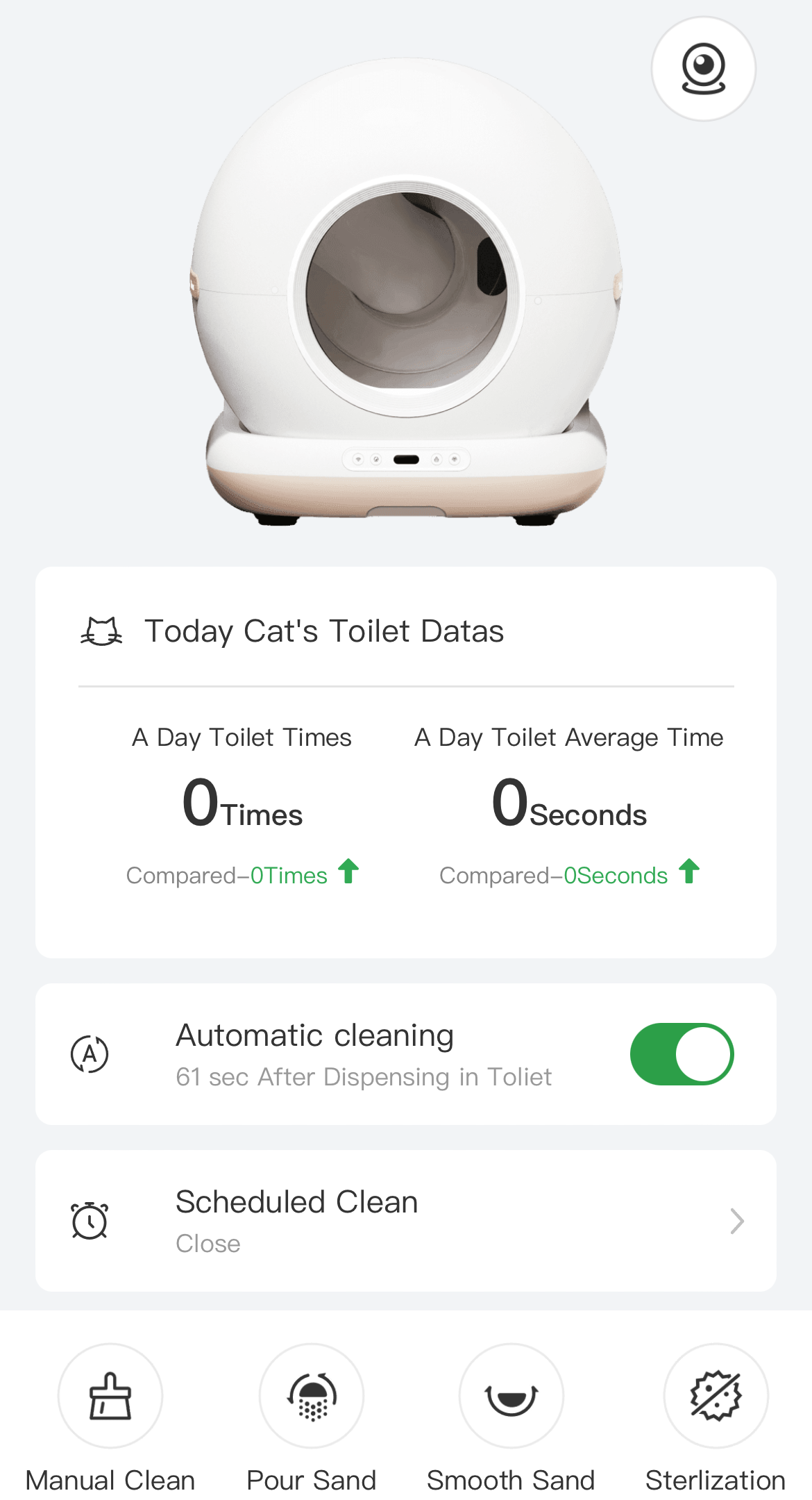
Task: Tap the Pour Sand button
Action: coord(312,1396)
